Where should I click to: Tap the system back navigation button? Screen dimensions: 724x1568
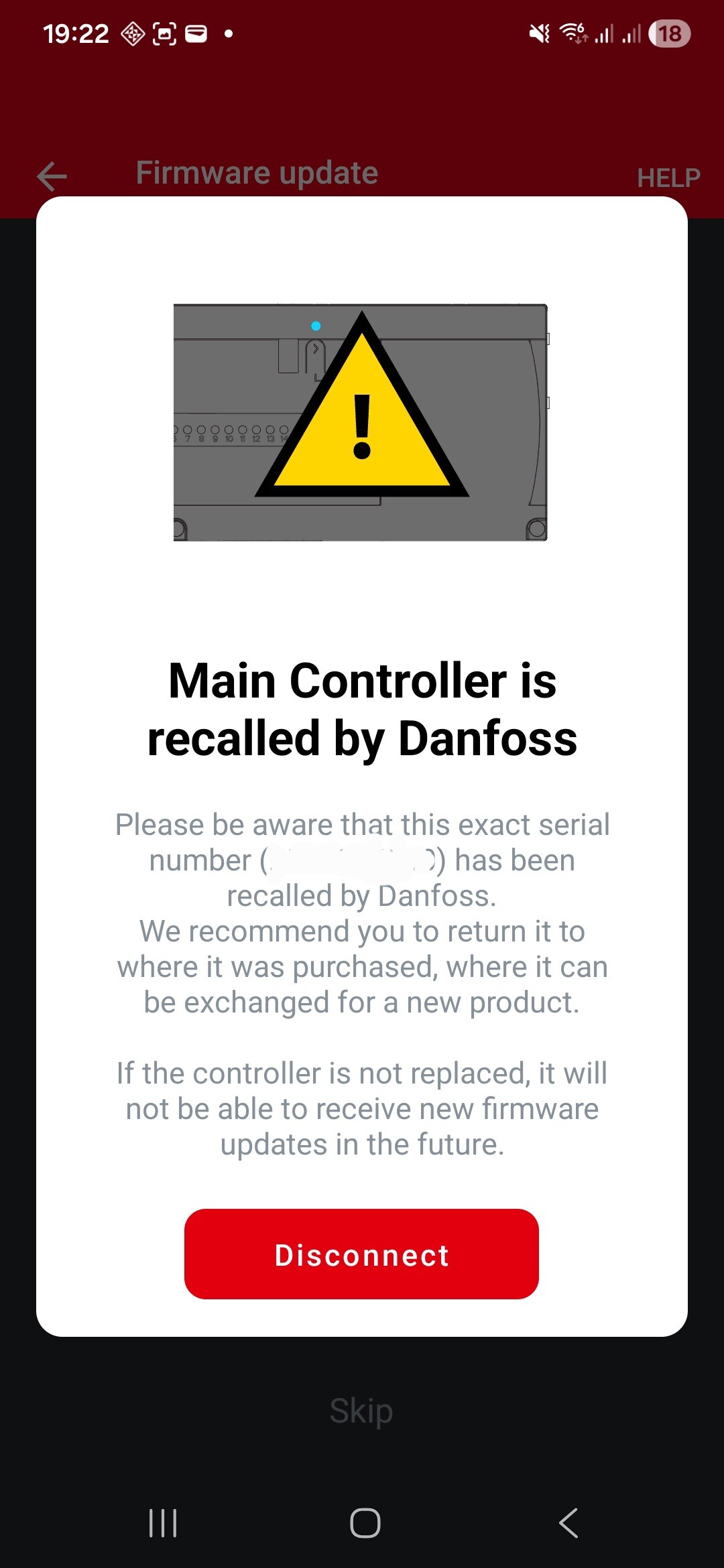568,1522
